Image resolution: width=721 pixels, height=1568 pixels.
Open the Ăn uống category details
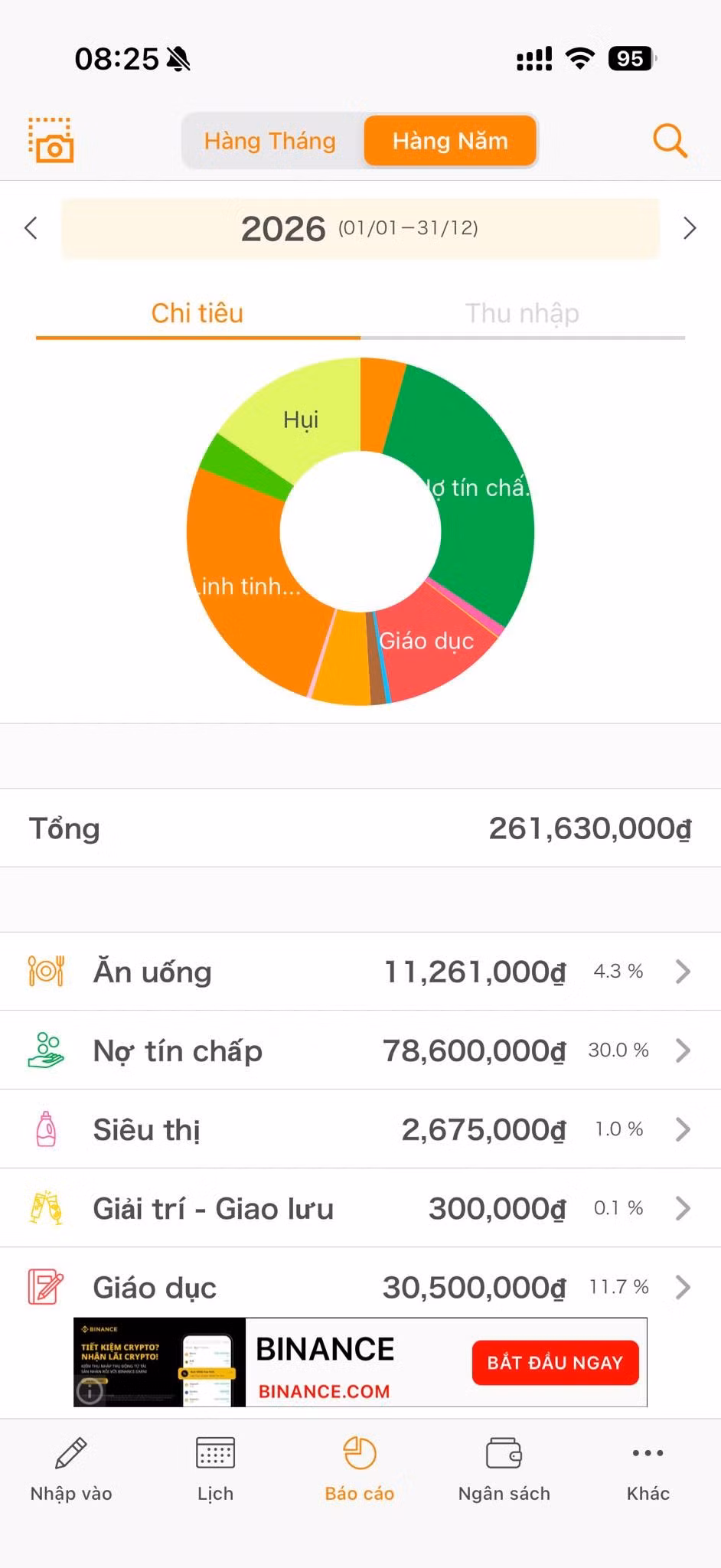[x=360, y=972]
